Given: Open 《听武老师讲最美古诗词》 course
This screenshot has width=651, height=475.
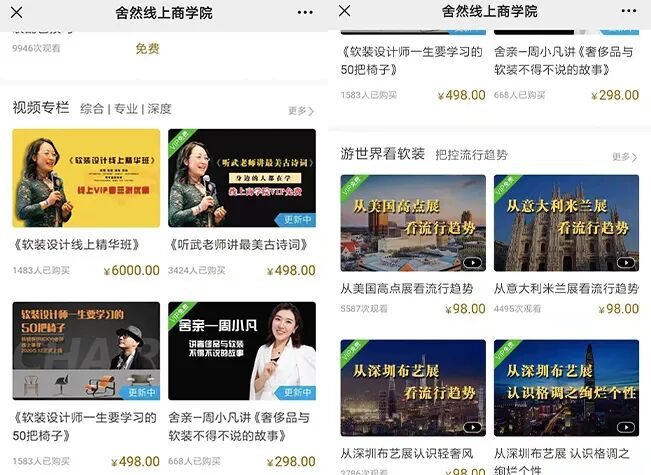Looking at the screenshot, I should (242, 178).
